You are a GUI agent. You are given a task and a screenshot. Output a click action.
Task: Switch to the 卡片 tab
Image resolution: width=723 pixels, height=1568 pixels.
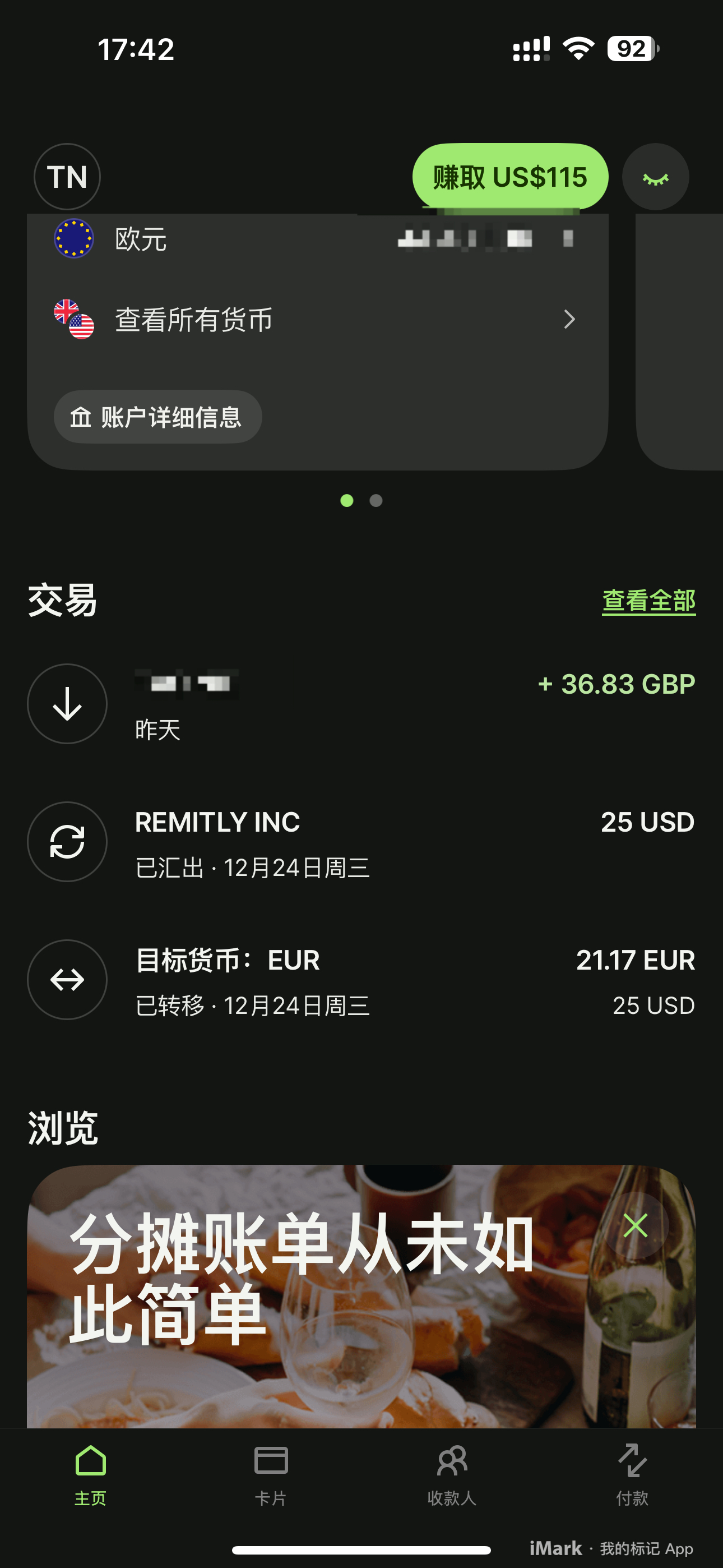click(x=271, y=1461)
